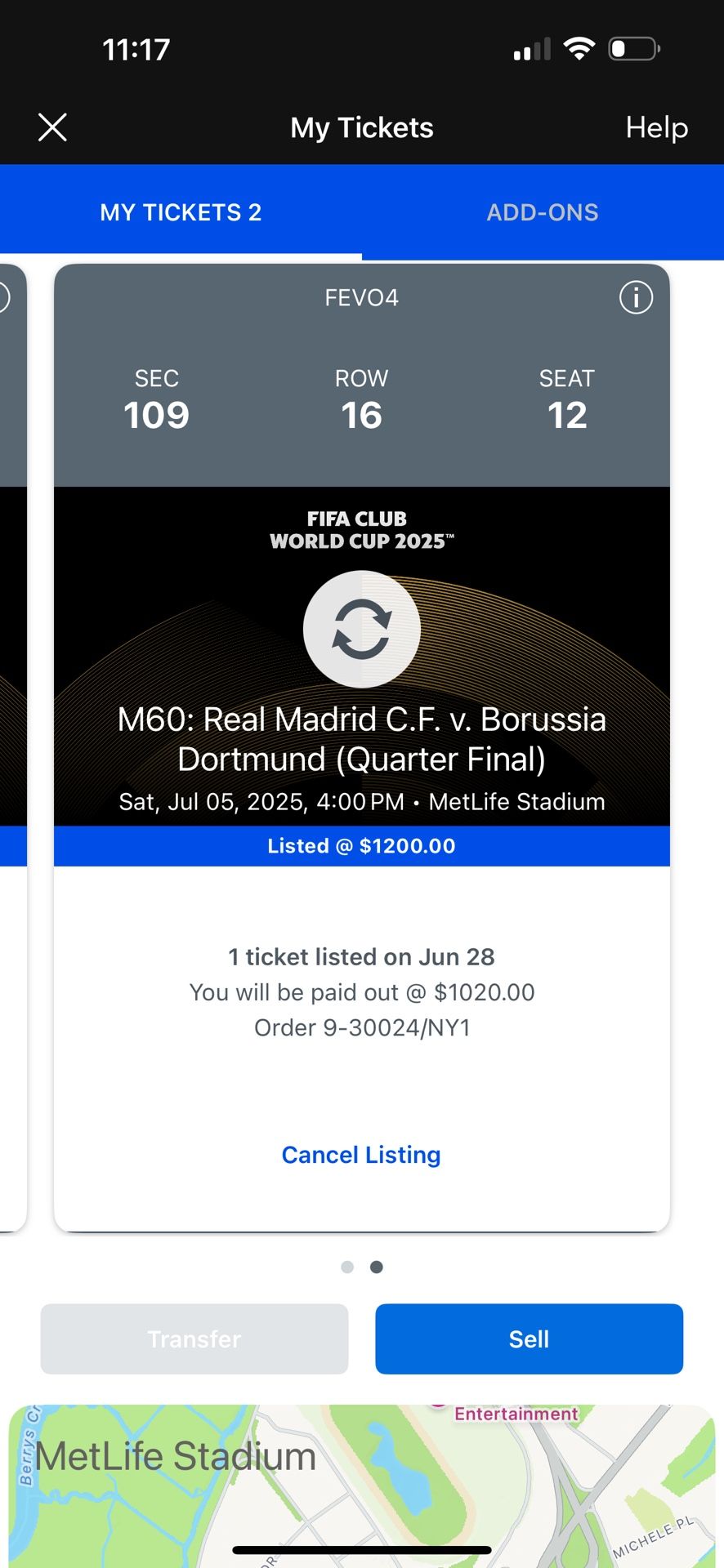This screenshot has height=1568, width=724.
Task: Open Help from the top bar
Action: [656, 127]
